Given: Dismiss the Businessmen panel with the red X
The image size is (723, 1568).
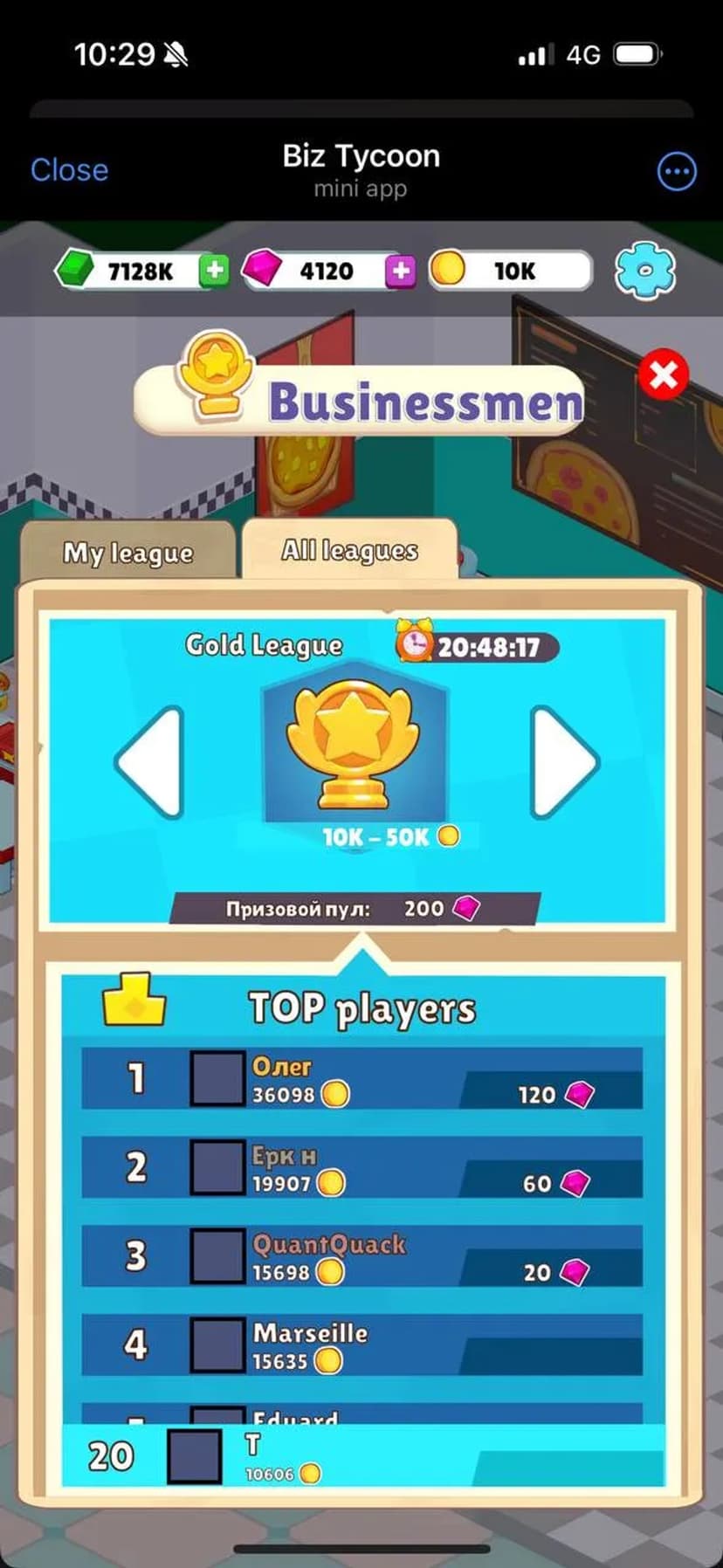Looking at the screenshot, I should tap(663, 375).
